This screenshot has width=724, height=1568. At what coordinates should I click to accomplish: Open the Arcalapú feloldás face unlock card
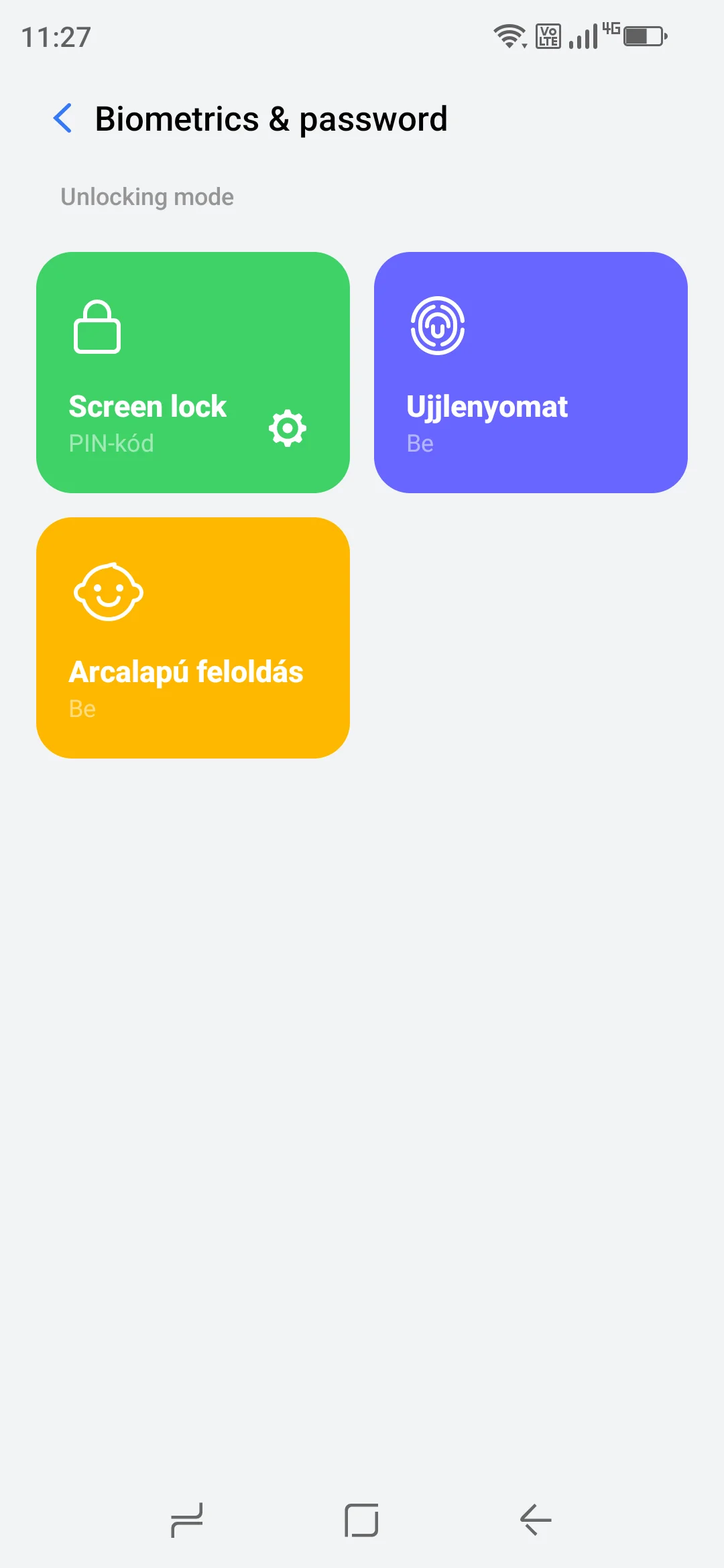(x=193, y=638)
